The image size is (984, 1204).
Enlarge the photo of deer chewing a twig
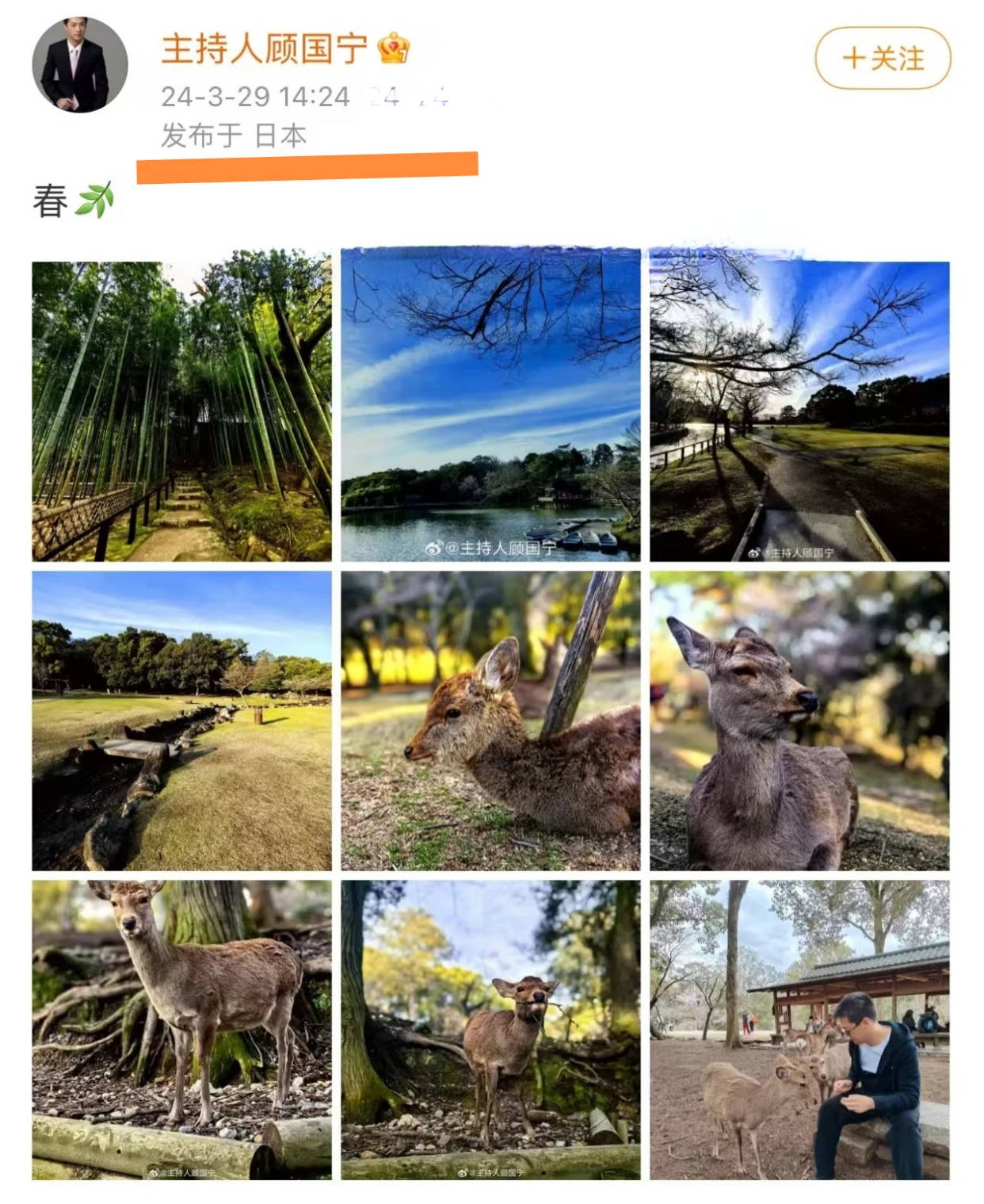(x=490, y=1029)
